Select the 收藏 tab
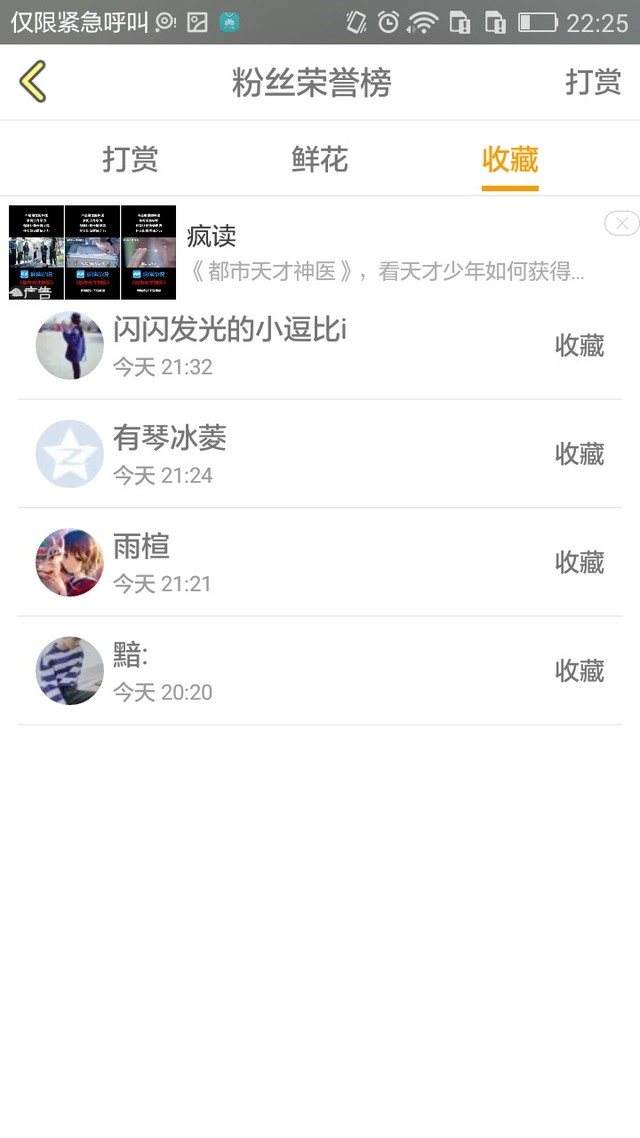Viewport: 640px width, 1138px height. [x=510, y=159]
